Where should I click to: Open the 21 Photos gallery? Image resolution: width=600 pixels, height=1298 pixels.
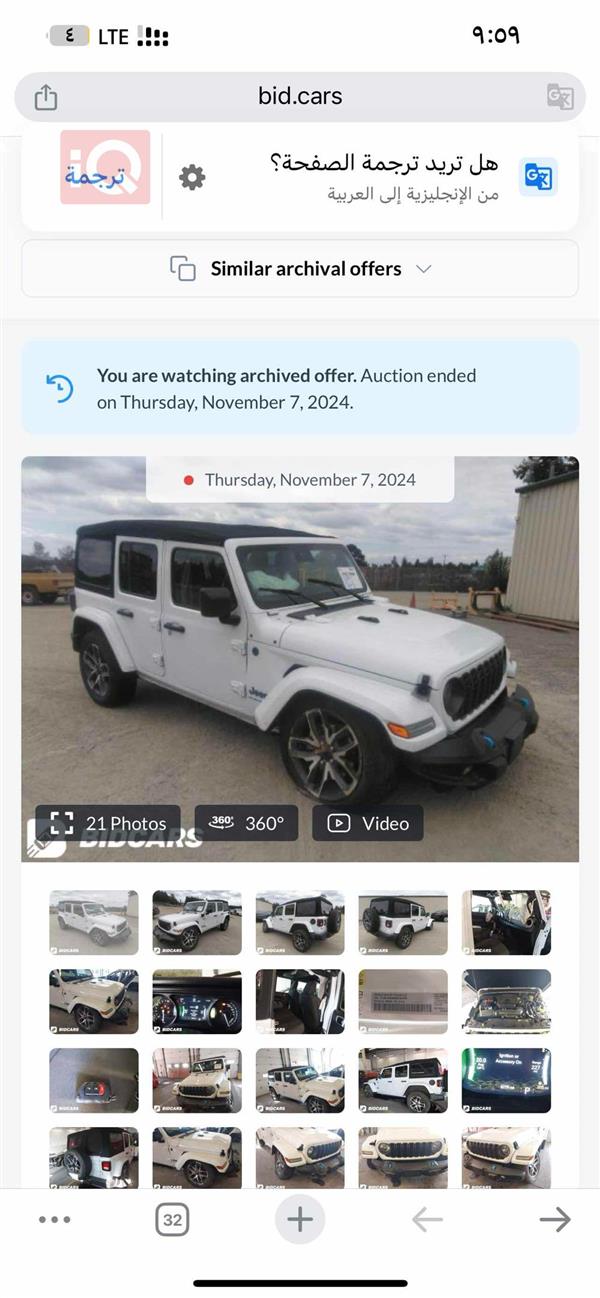[x=109, y=823]
